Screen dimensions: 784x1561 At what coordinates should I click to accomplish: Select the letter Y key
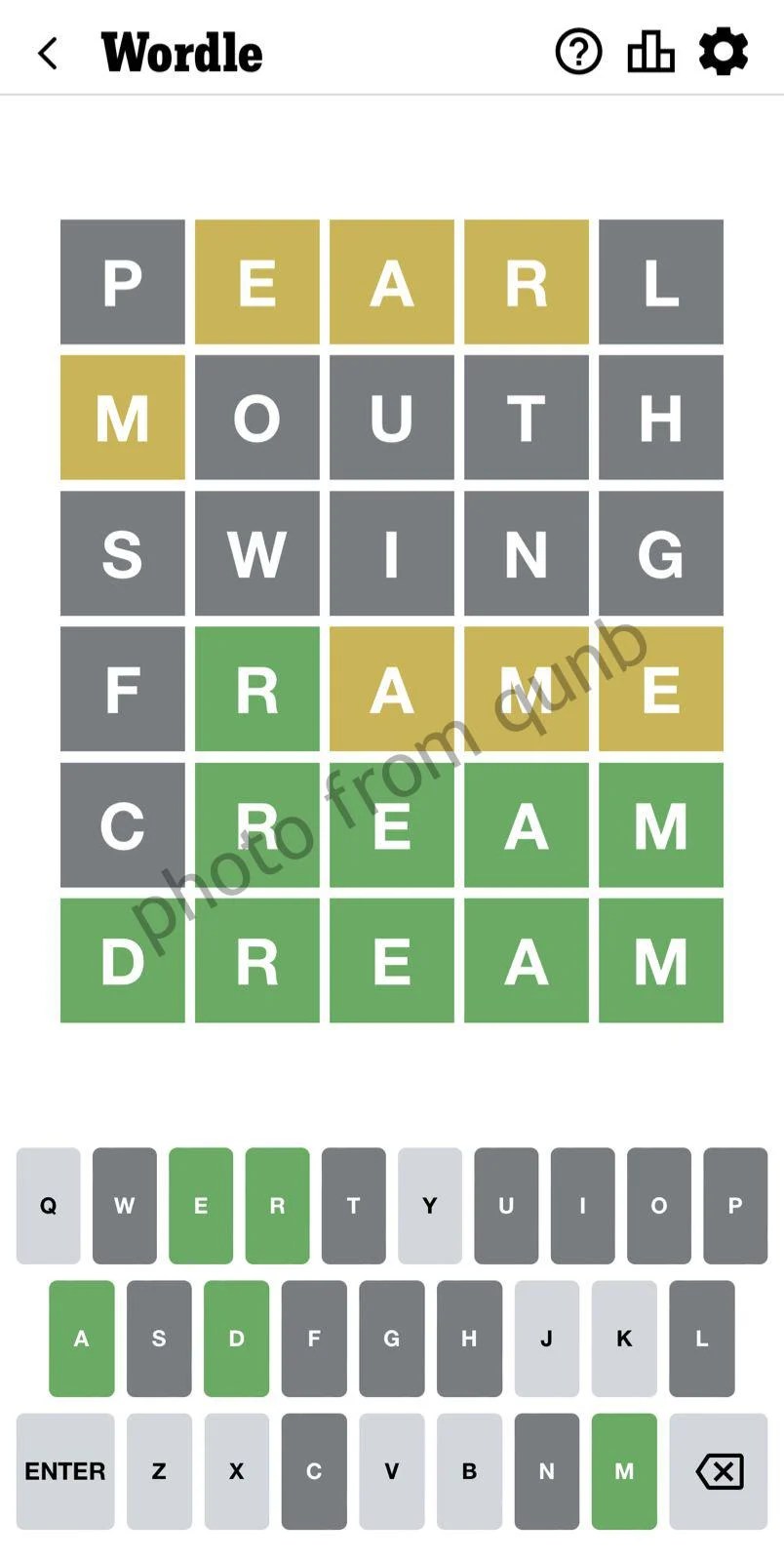coord(429,1205)
